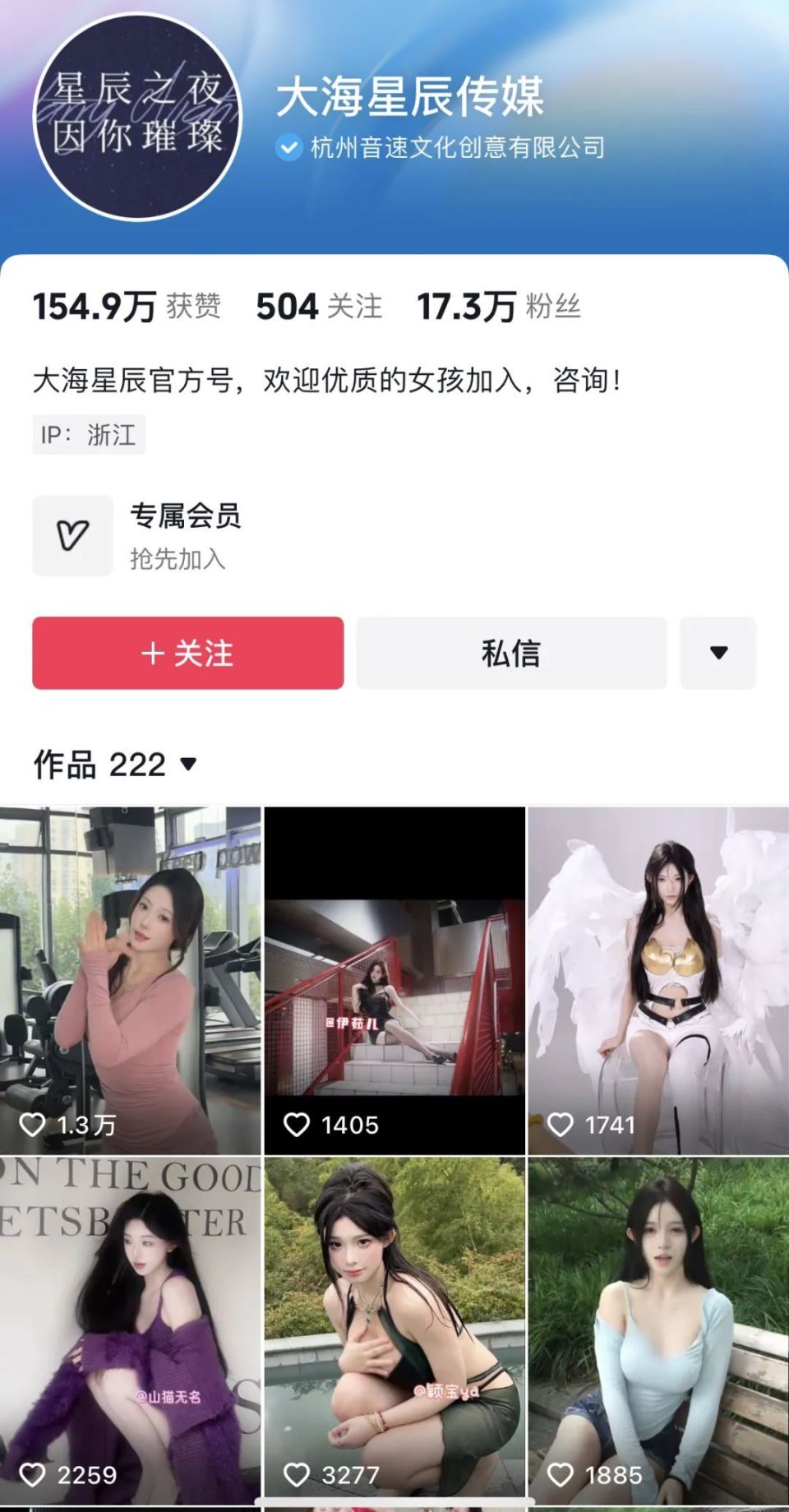Open 私信 private message

tap(510, 653)
